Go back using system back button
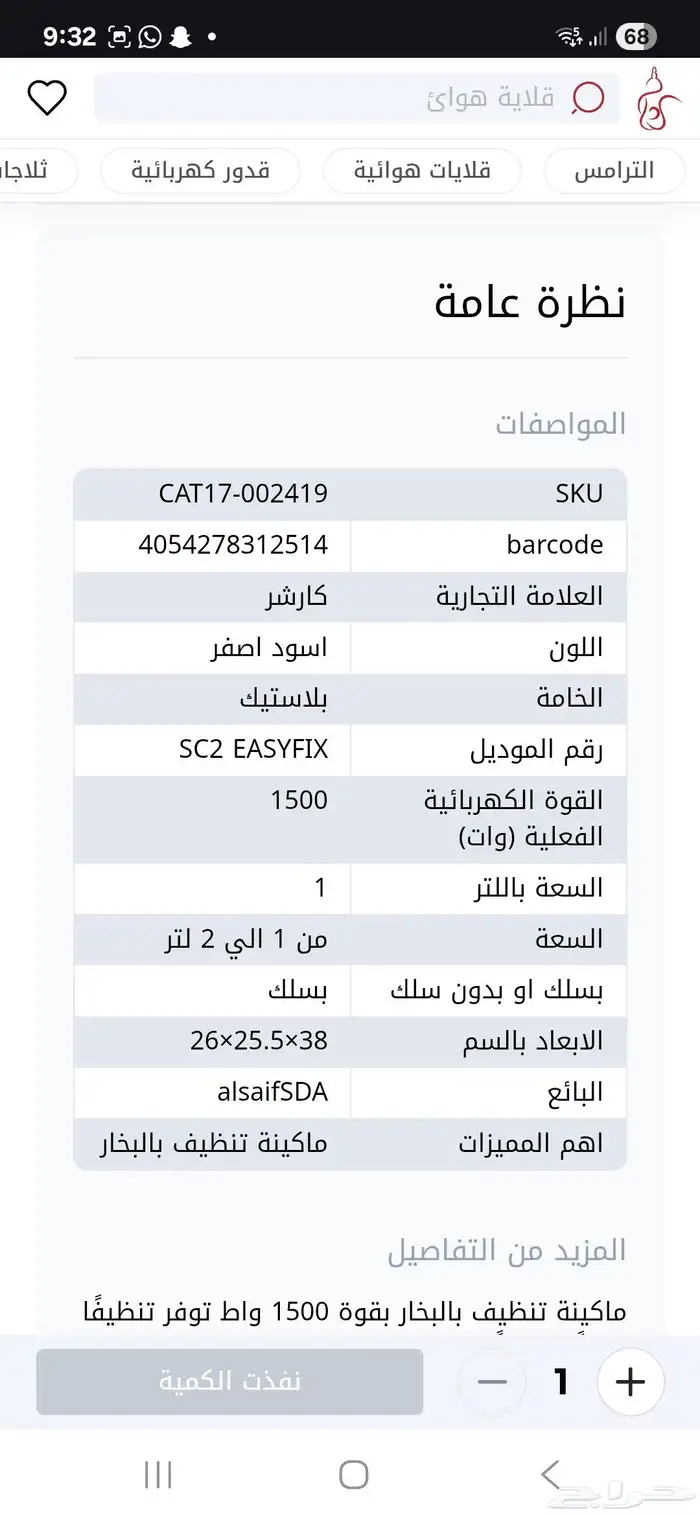This screenshot has height=1517, width=700. [x=549, y=1474]
